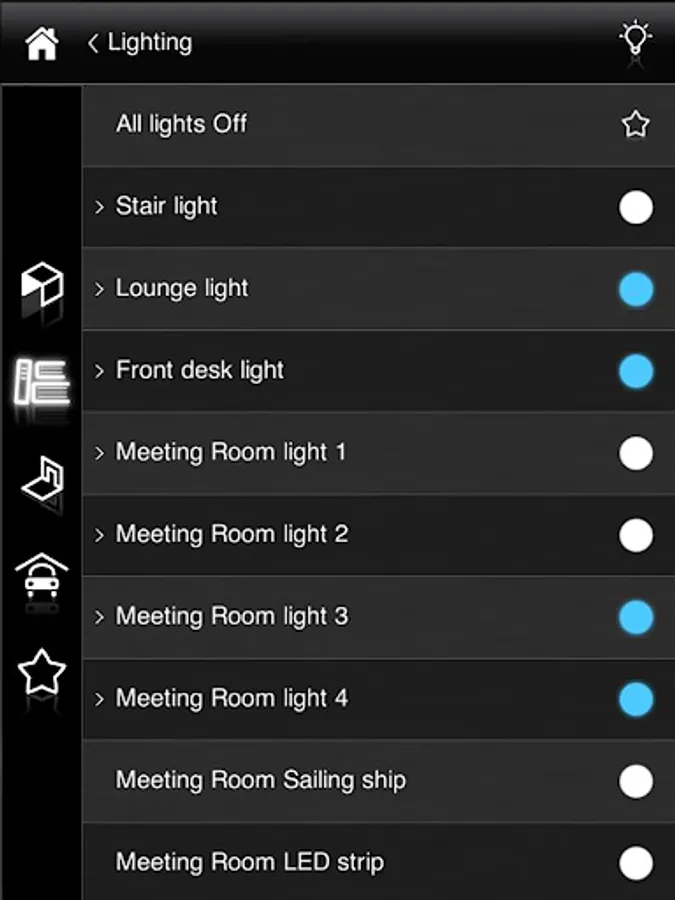
Task: Open the floor plan sidebar icon
Action: click(42, 479)
